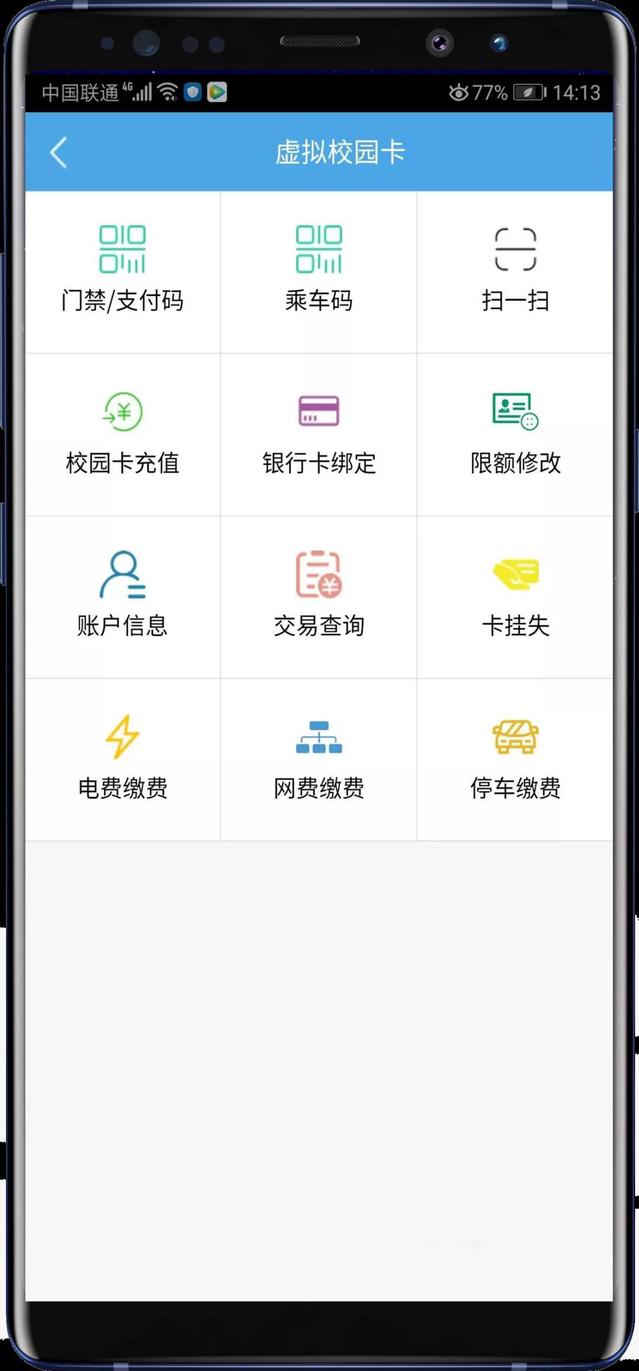Launch 扫一扫 scanner
This screenshot has width=639, height=1371.
515,270
